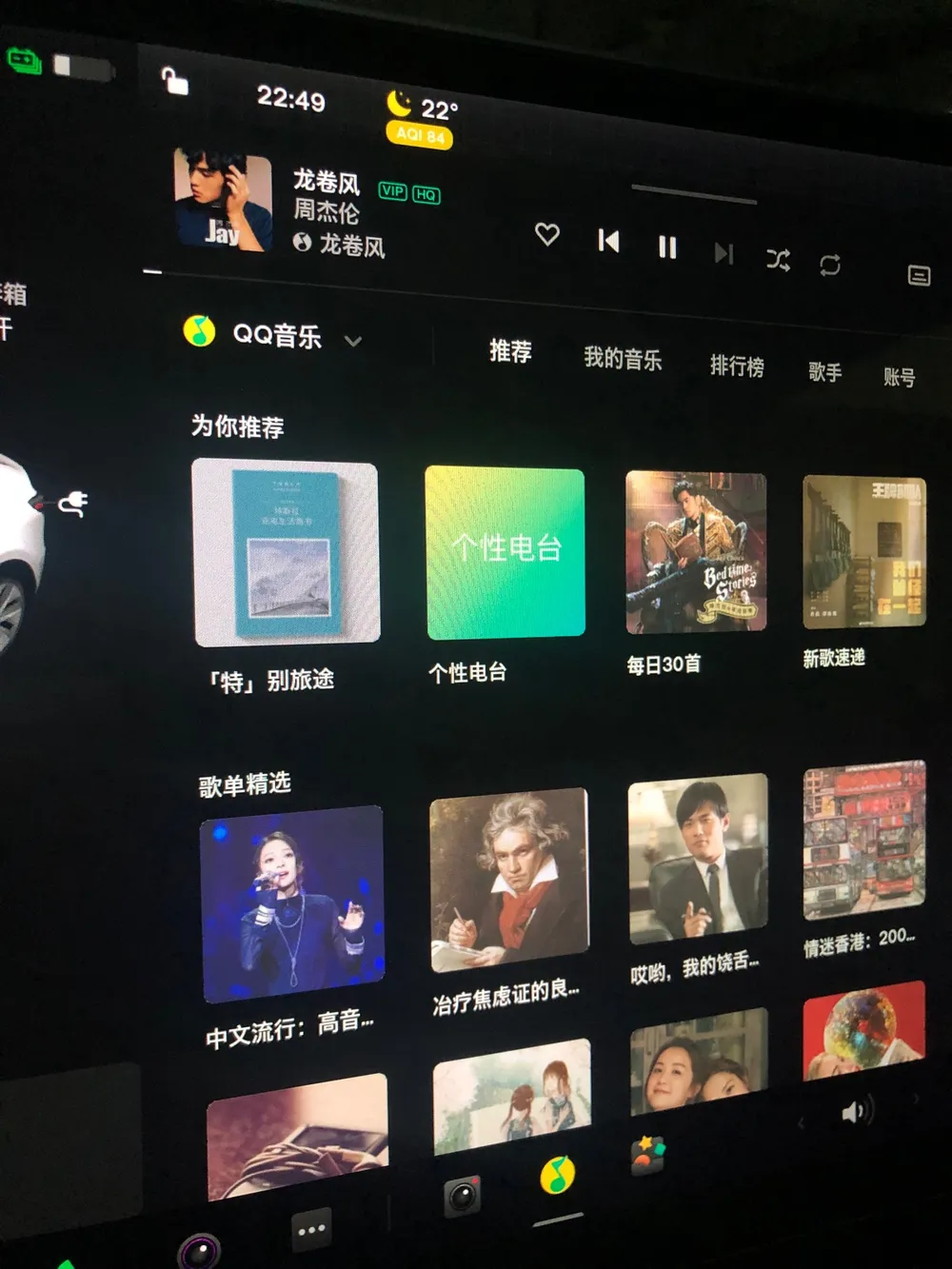
Task: Switch to the 排行榜 tab
Action: tap(737, 367)
